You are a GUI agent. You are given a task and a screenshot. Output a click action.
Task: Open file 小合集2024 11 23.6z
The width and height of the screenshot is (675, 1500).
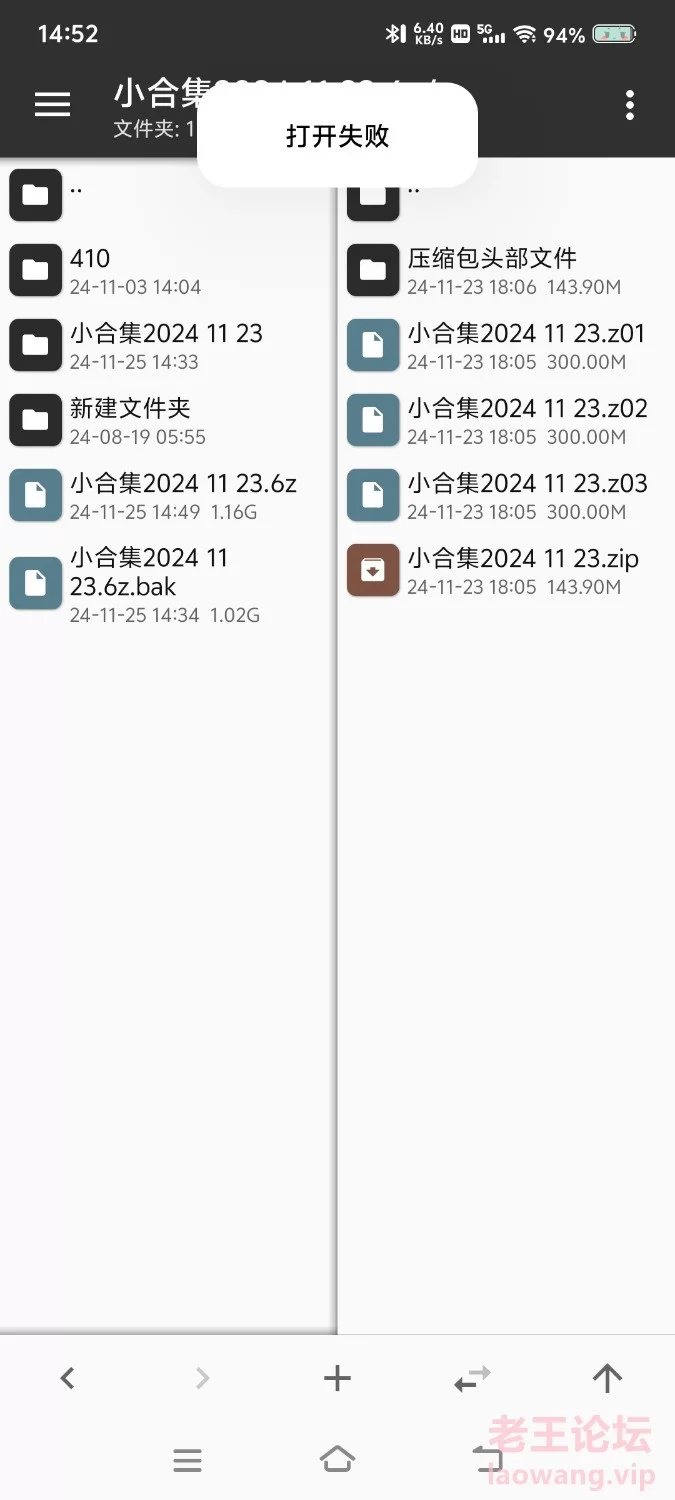[x=168, y=496]
